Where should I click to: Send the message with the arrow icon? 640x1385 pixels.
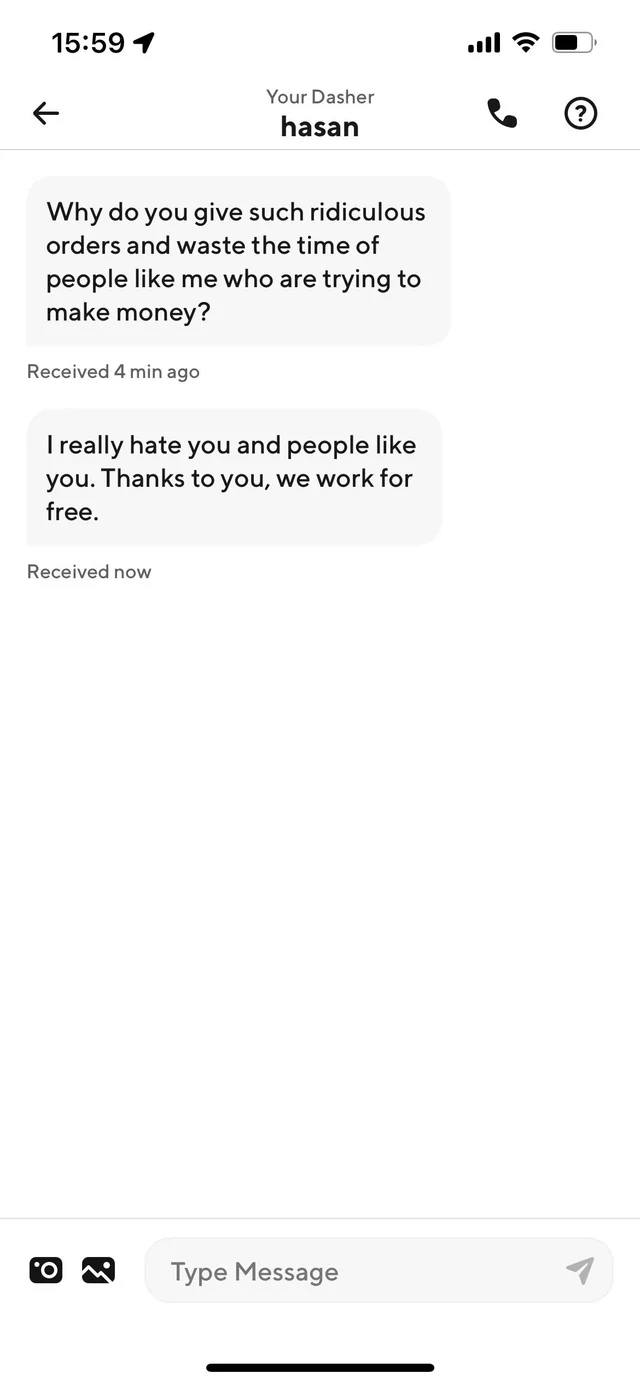580,1270
